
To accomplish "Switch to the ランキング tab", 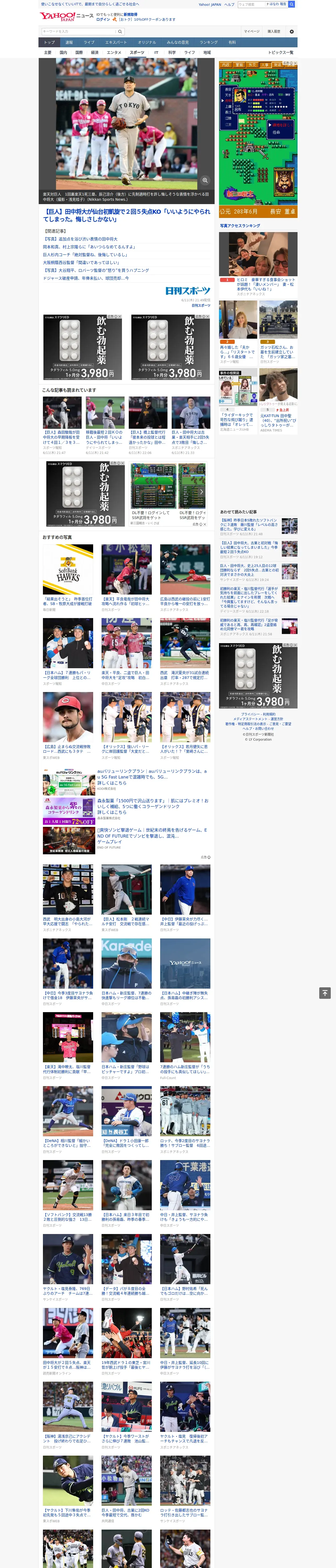I will 209,43.
